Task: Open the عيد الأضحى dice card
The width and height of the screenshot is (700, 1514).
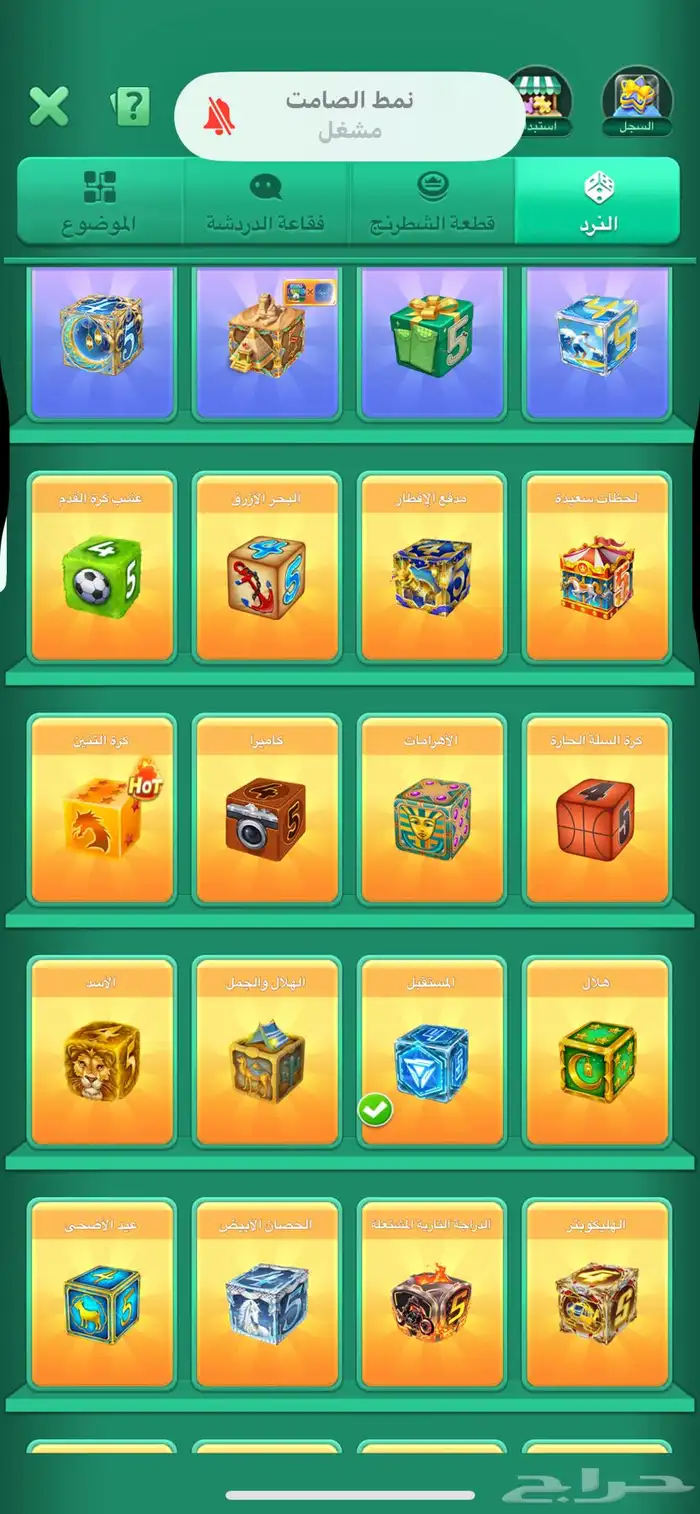Action: [102, 1294]
